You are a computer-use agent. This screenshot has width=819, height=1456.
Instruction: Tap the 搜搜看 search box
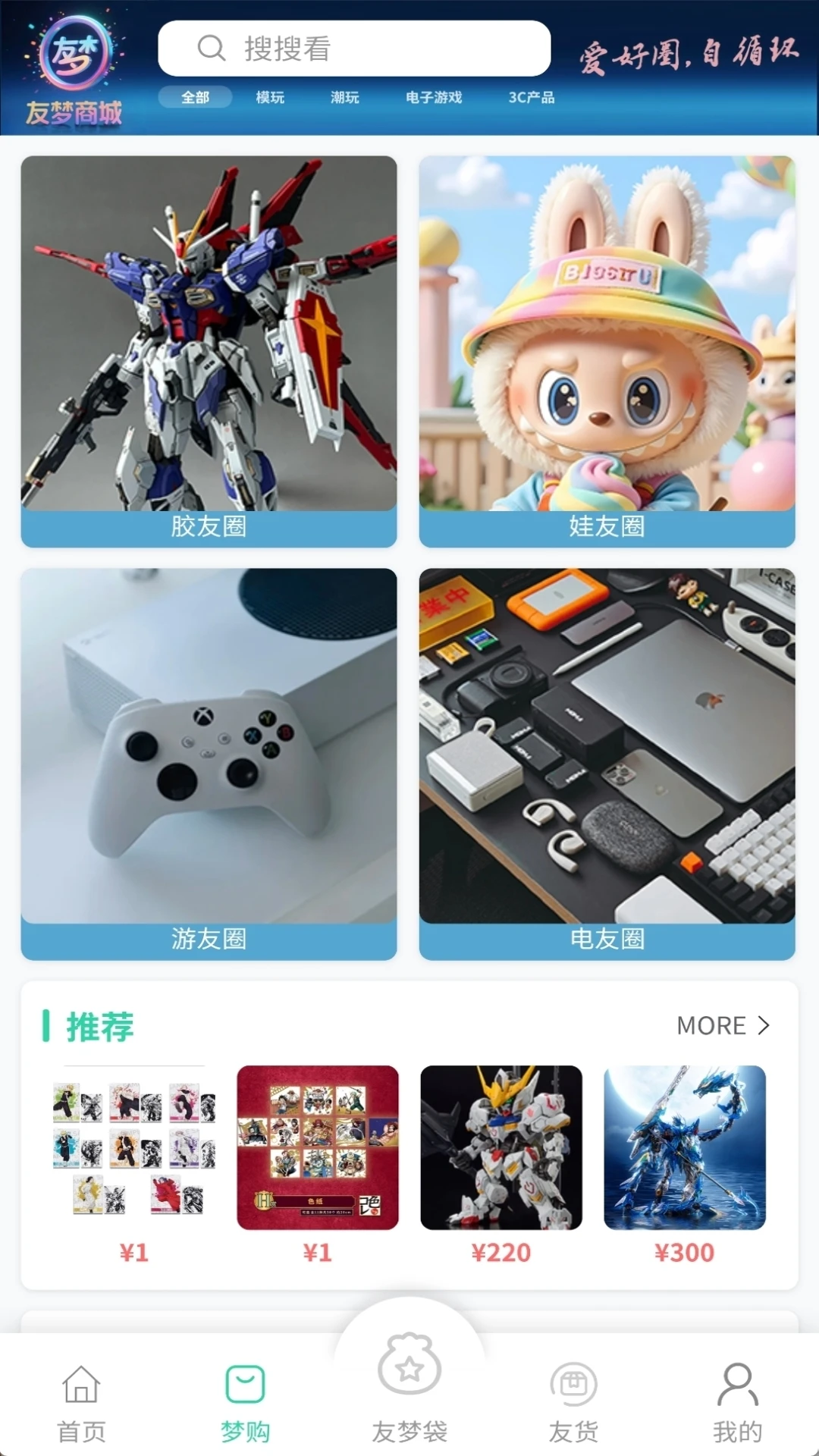tap(354, 49)
